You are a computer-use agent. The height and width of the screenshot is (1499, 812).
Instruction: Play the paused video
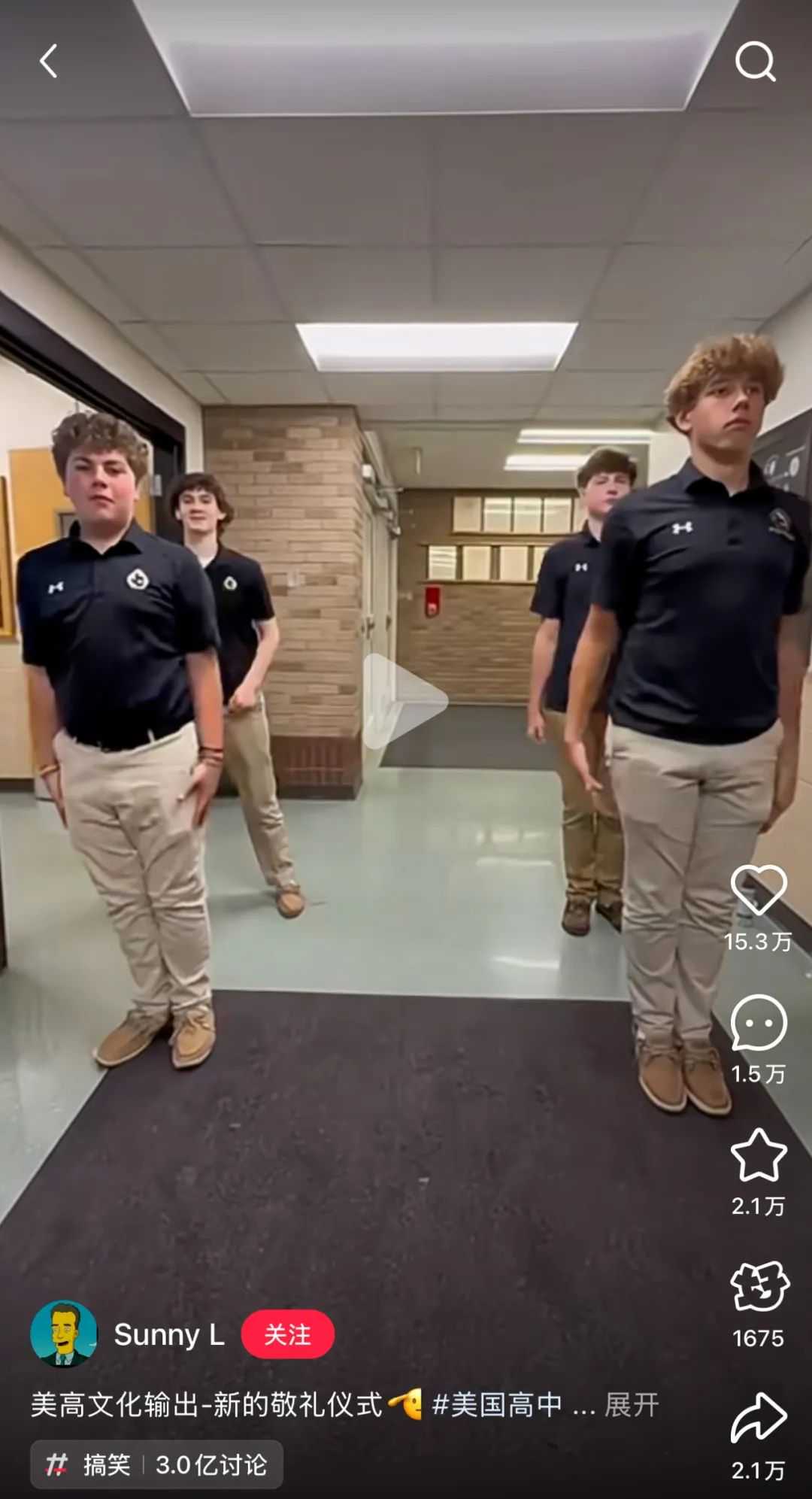pyautogui.click(x=406, y=701)
